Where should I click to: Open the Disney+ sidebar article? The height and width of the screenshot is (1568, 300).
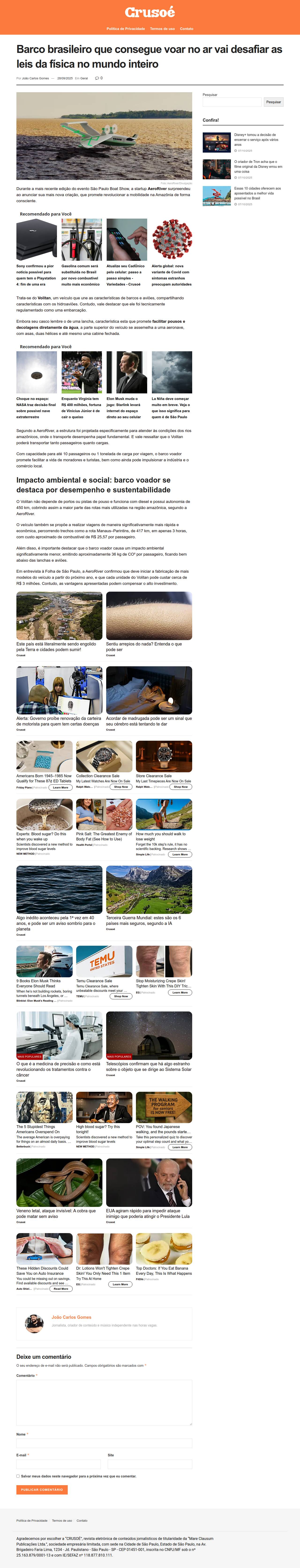(256, 139)
